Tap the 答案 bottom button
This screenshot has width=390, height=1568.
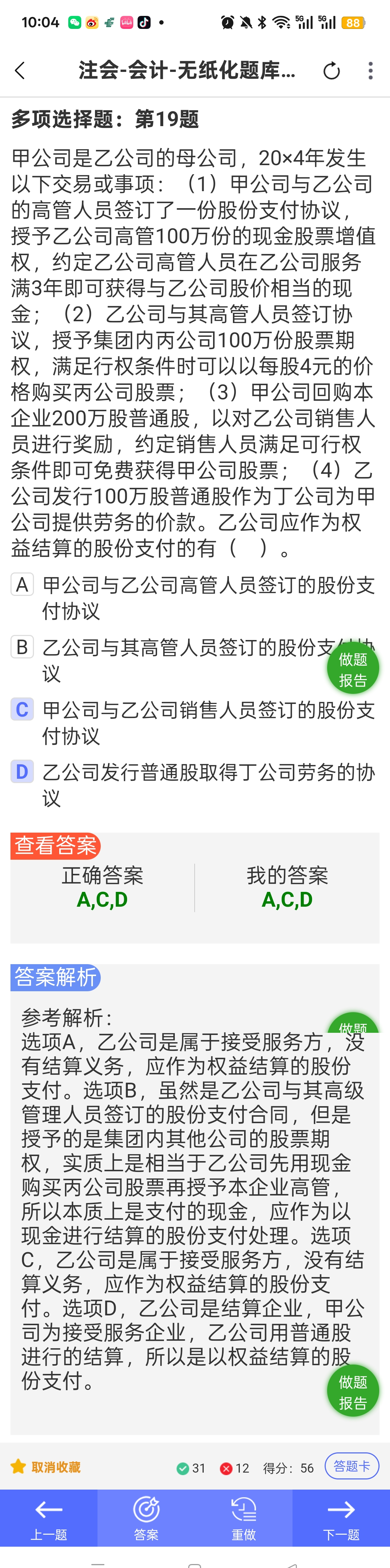[x=146, y=1518]
